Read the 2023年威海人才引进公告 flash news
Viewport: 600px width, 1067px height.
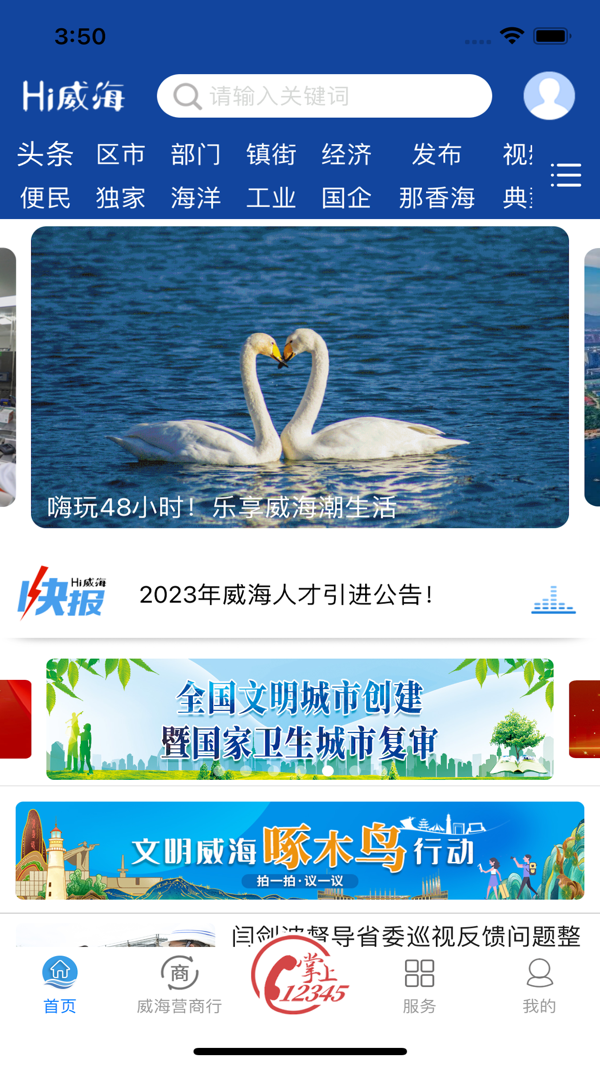pos(286,595)
